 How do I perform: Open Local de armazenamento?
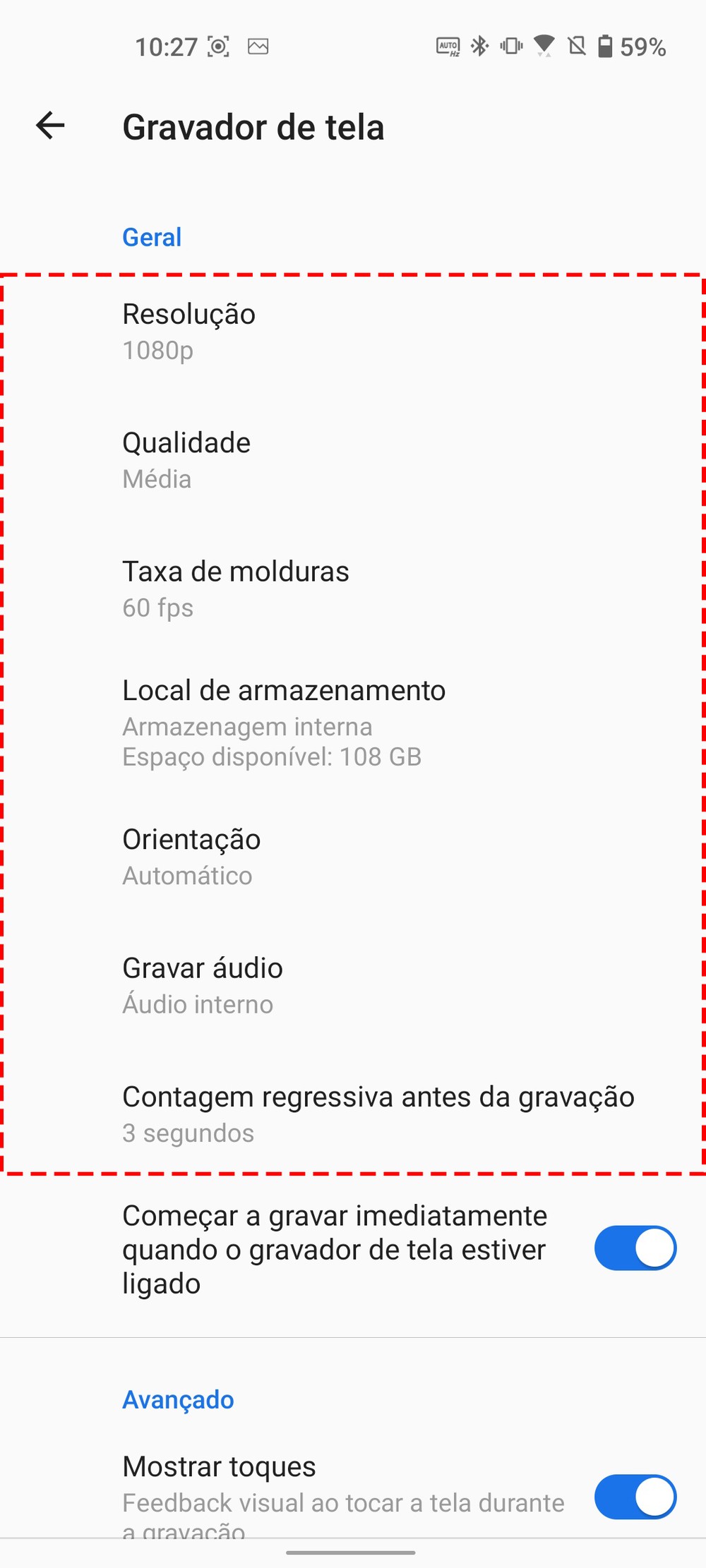tap(353, 722)
